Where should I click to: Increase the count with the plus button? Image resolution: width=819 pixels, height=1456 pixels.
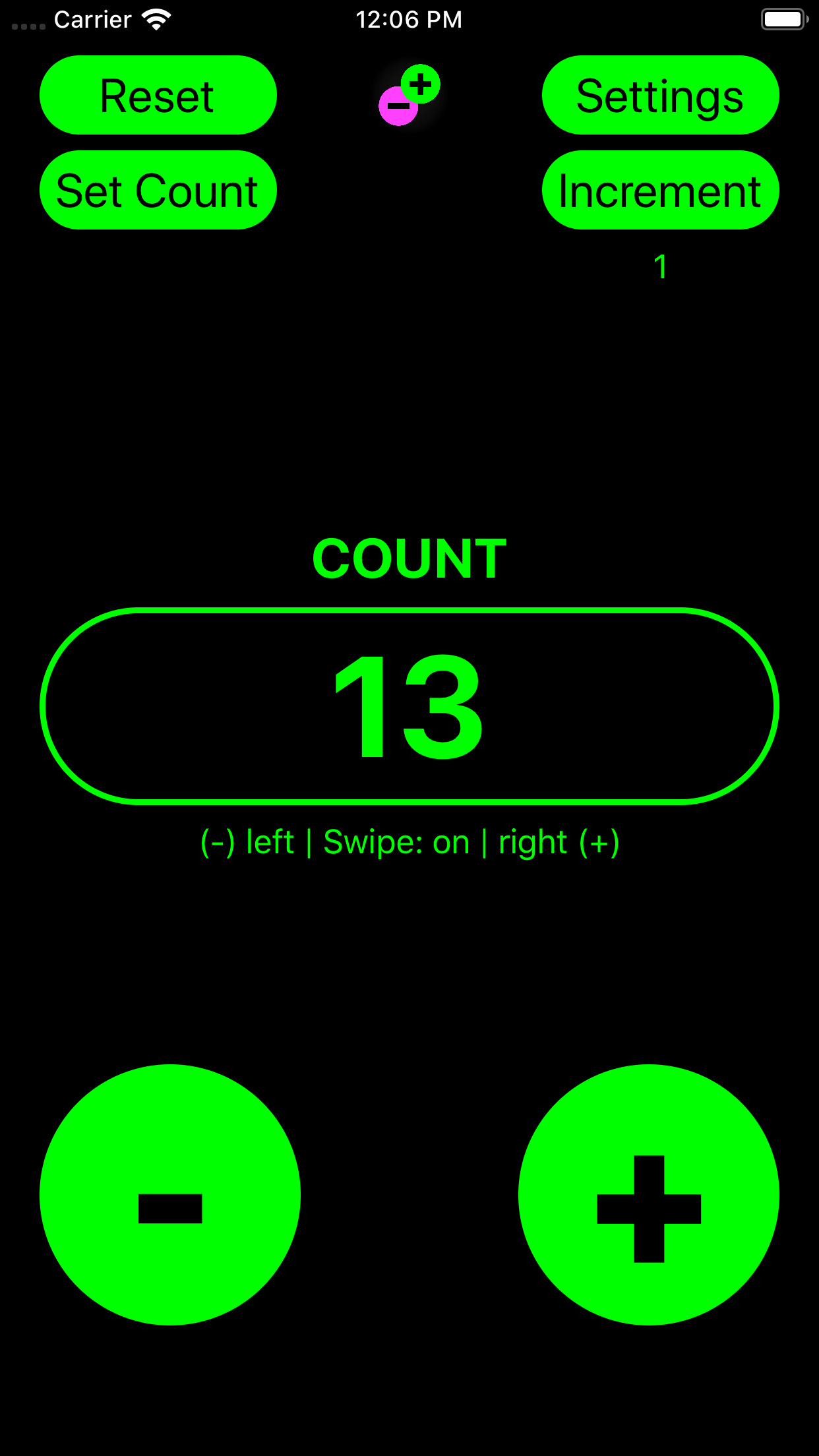tap(649, 1194)
